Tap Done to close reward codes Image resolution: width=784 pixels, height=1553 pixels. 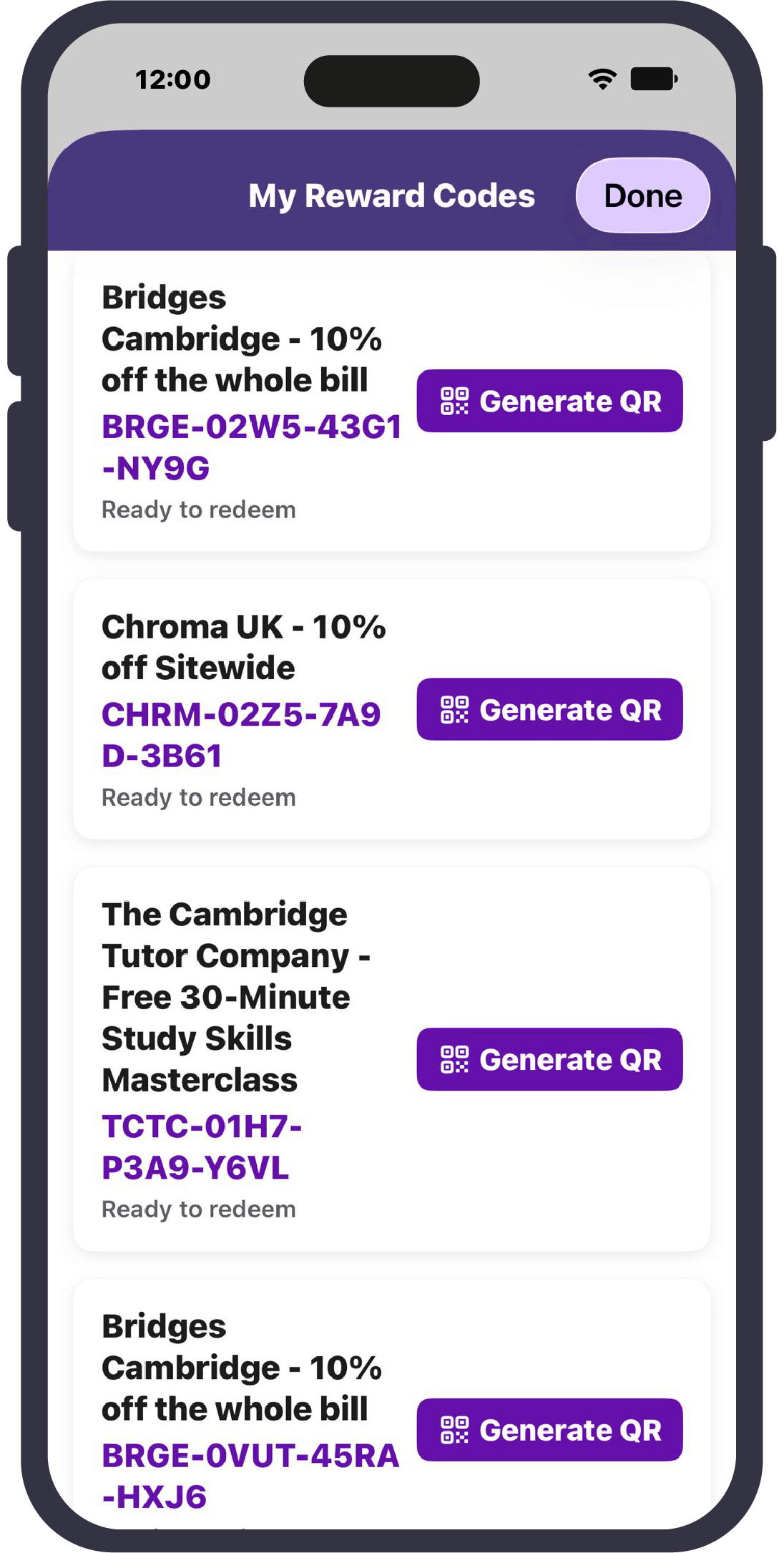[x=642, y=195]
